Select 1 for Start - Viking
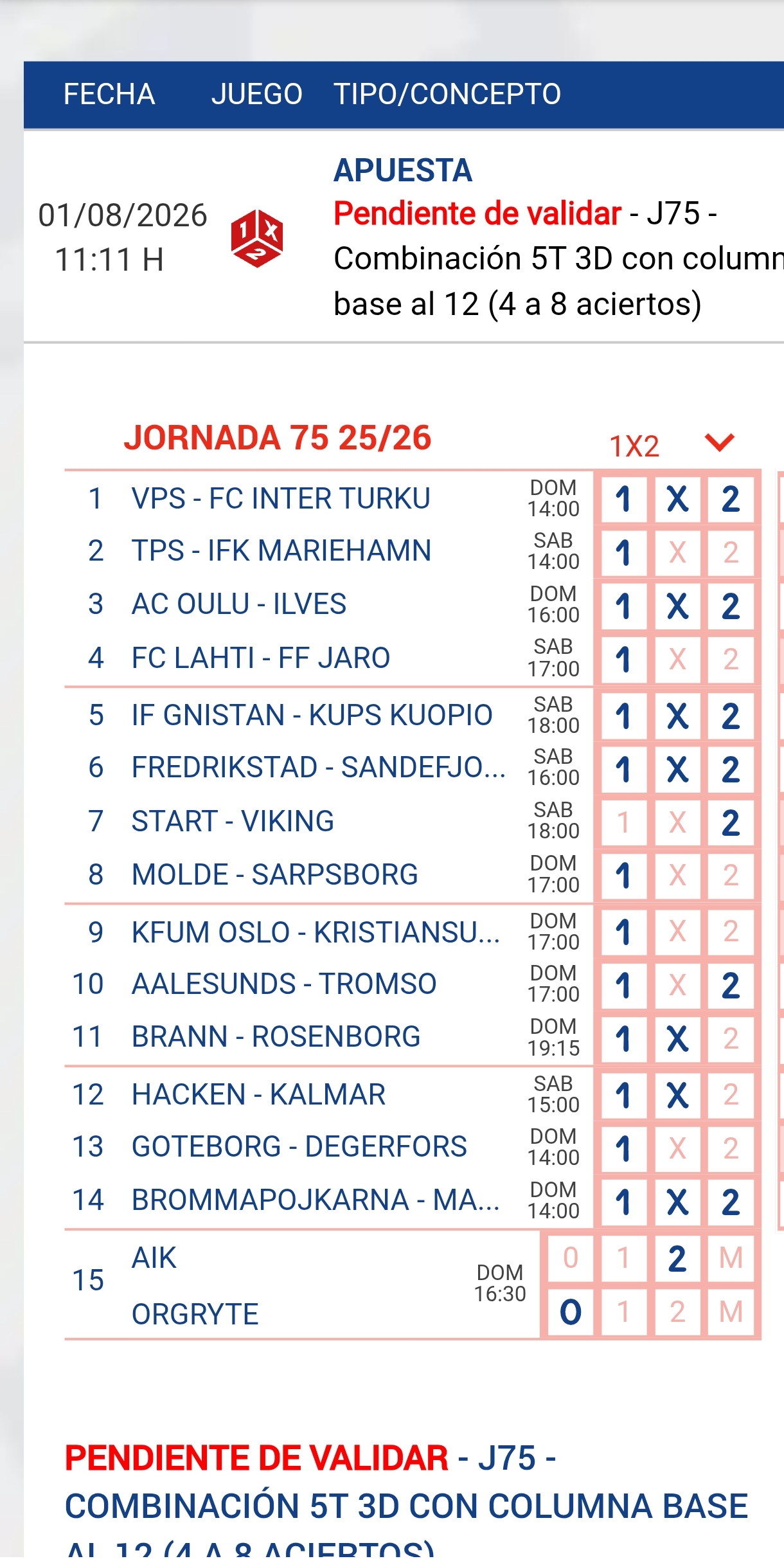The height and width of the screenshot is (1561, 784). pos(623,823)
